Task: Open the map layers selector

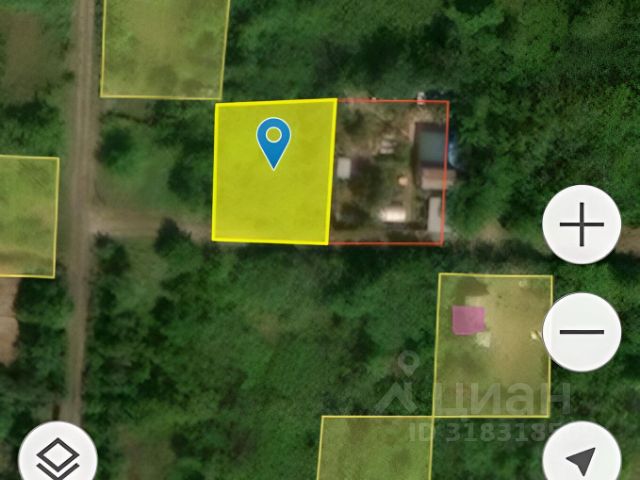Action: click(x=57, y=459)
